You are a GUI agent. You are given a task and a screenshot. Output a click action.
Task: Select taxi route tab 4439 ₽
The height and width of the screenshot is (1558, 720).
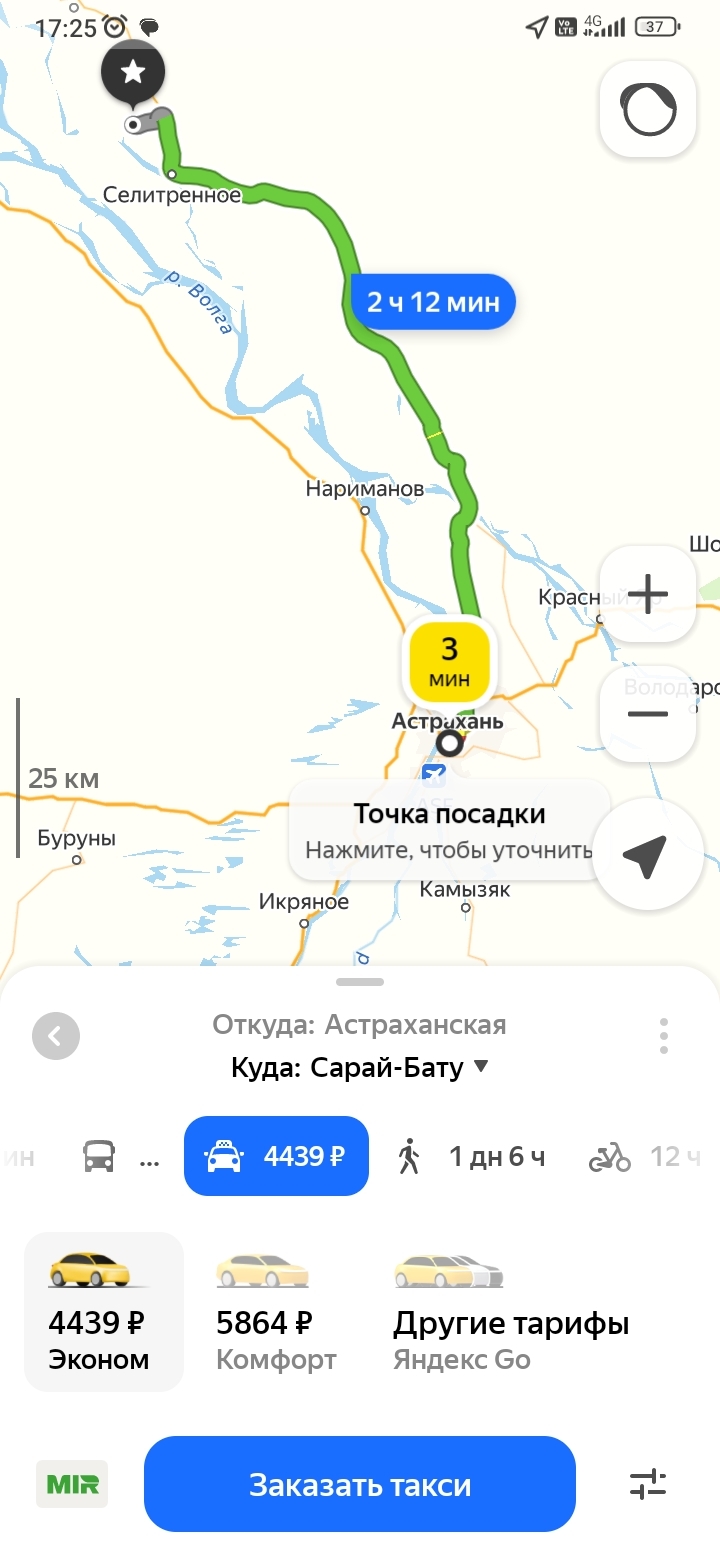point(276,1157)
